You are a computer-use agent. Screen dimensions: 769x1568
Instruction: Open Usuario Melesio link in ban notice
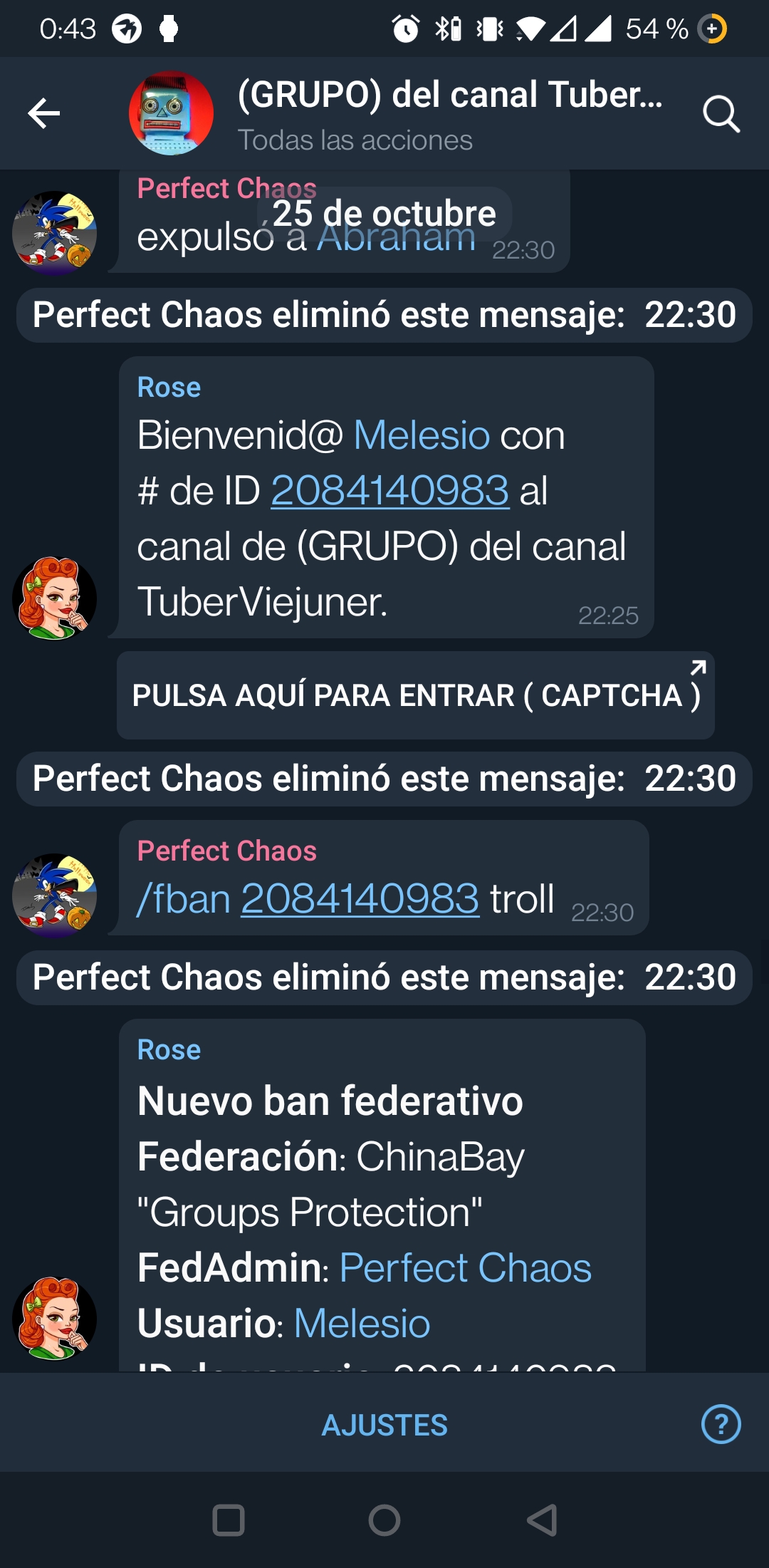pyautogui.click(x=362, y=1323)
